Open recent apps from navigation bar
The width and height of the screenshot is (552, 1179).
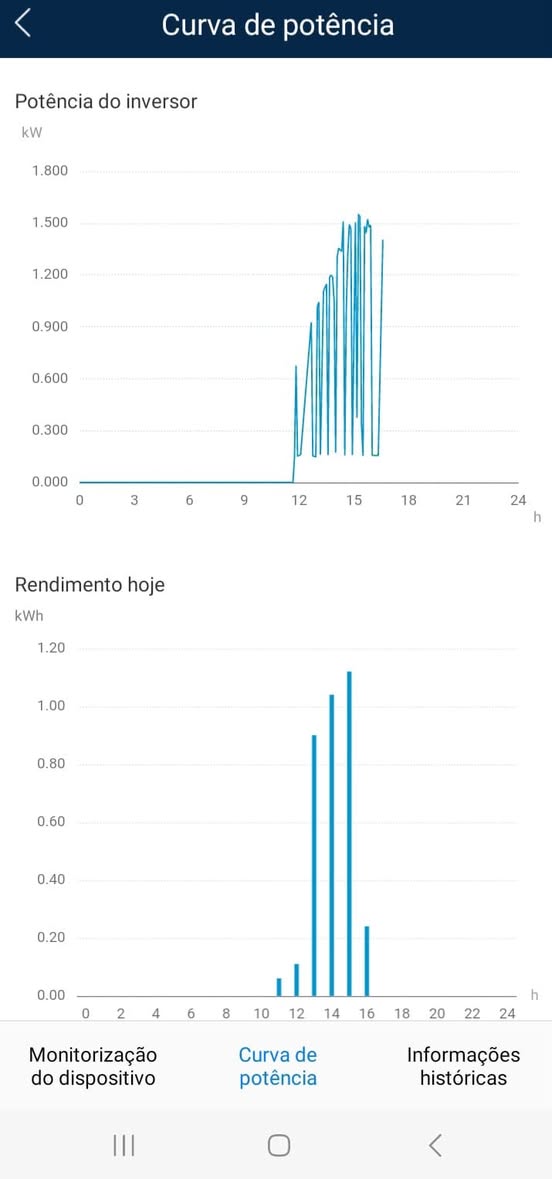click(123, 1145)
